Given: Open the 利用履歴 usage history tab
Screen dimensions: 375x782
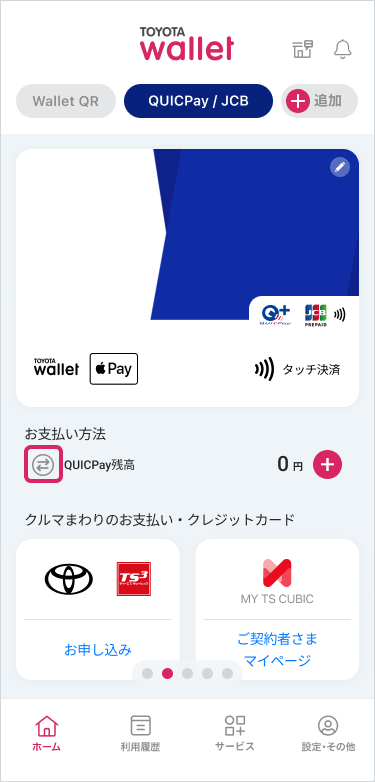Looking at the screenshot, I should tap(141, 733).
